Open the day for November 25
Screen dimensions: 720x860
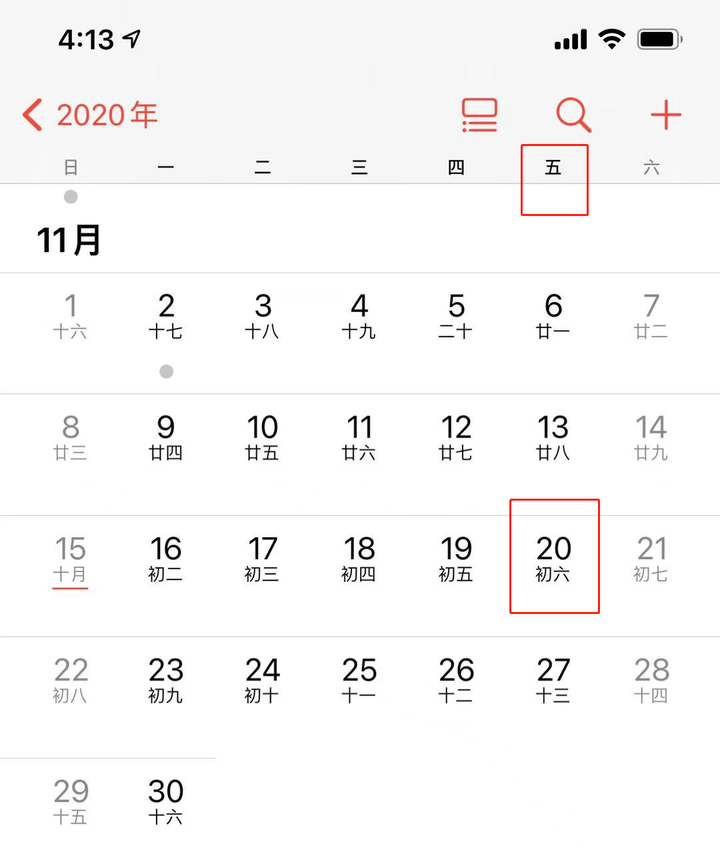pos(359,679)
